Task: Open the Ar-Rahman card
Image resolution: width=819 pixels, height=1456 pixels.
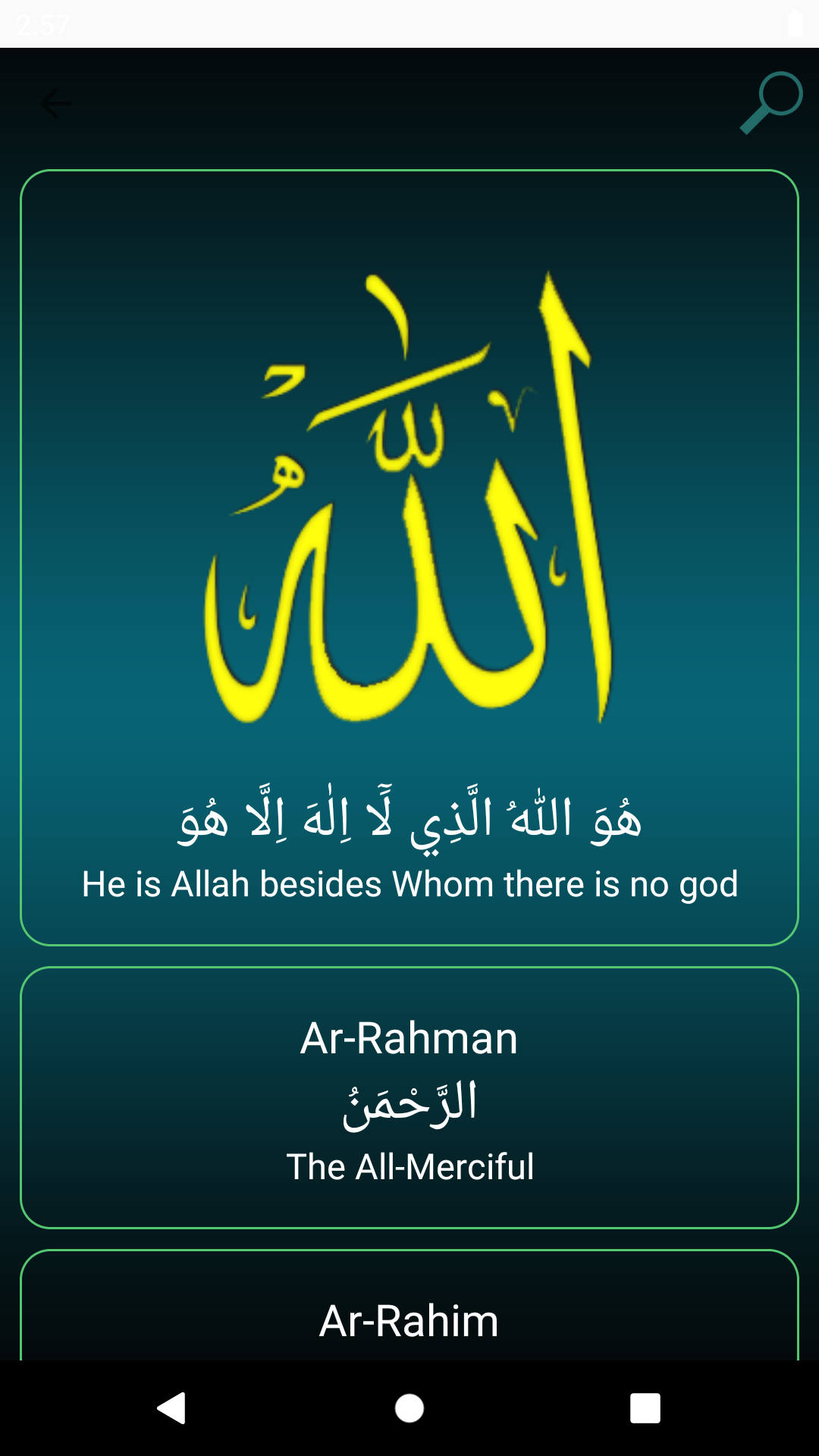Action: point(409,1097)
